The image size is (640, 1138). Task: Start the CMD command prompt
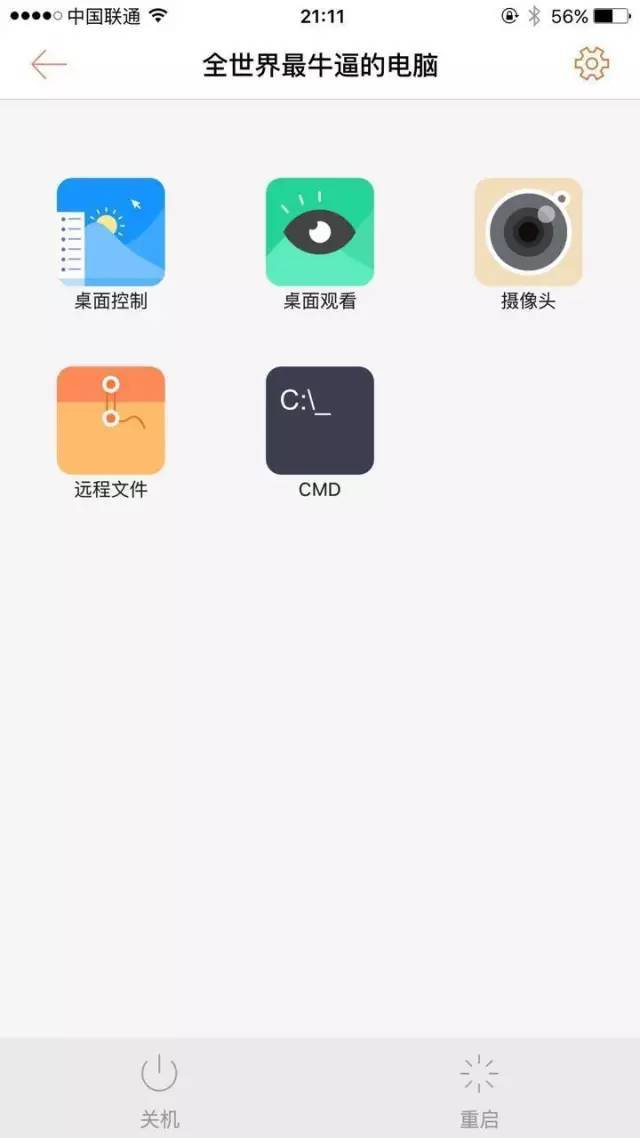pyautogui.click(x=320, y=420)
